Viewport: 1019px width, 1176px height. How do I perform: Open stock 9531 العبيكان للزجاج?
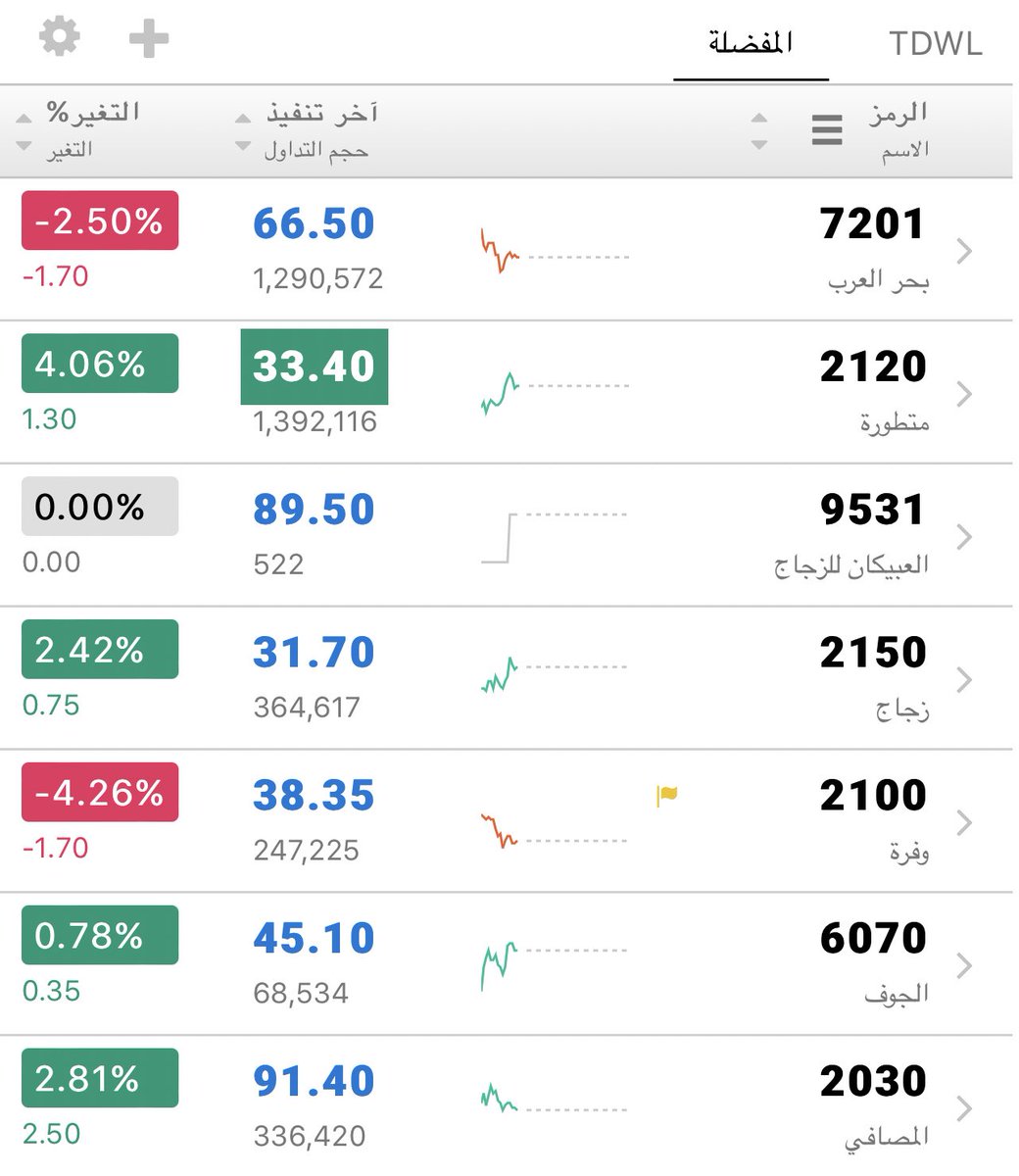[507, 535]
